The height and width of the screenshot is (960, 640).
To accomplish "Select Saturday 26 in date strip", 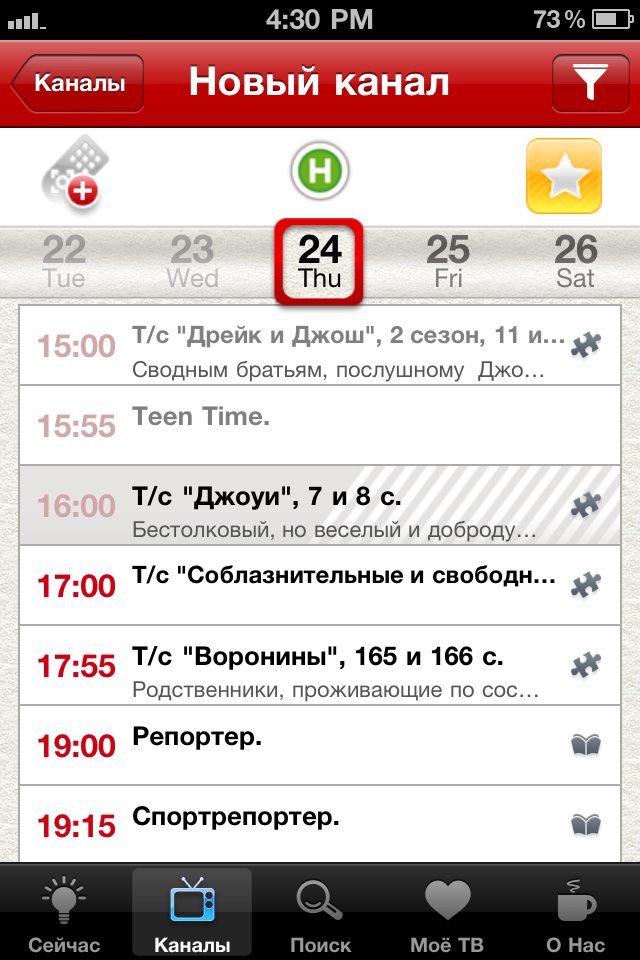I will click(x=576, y=261).
